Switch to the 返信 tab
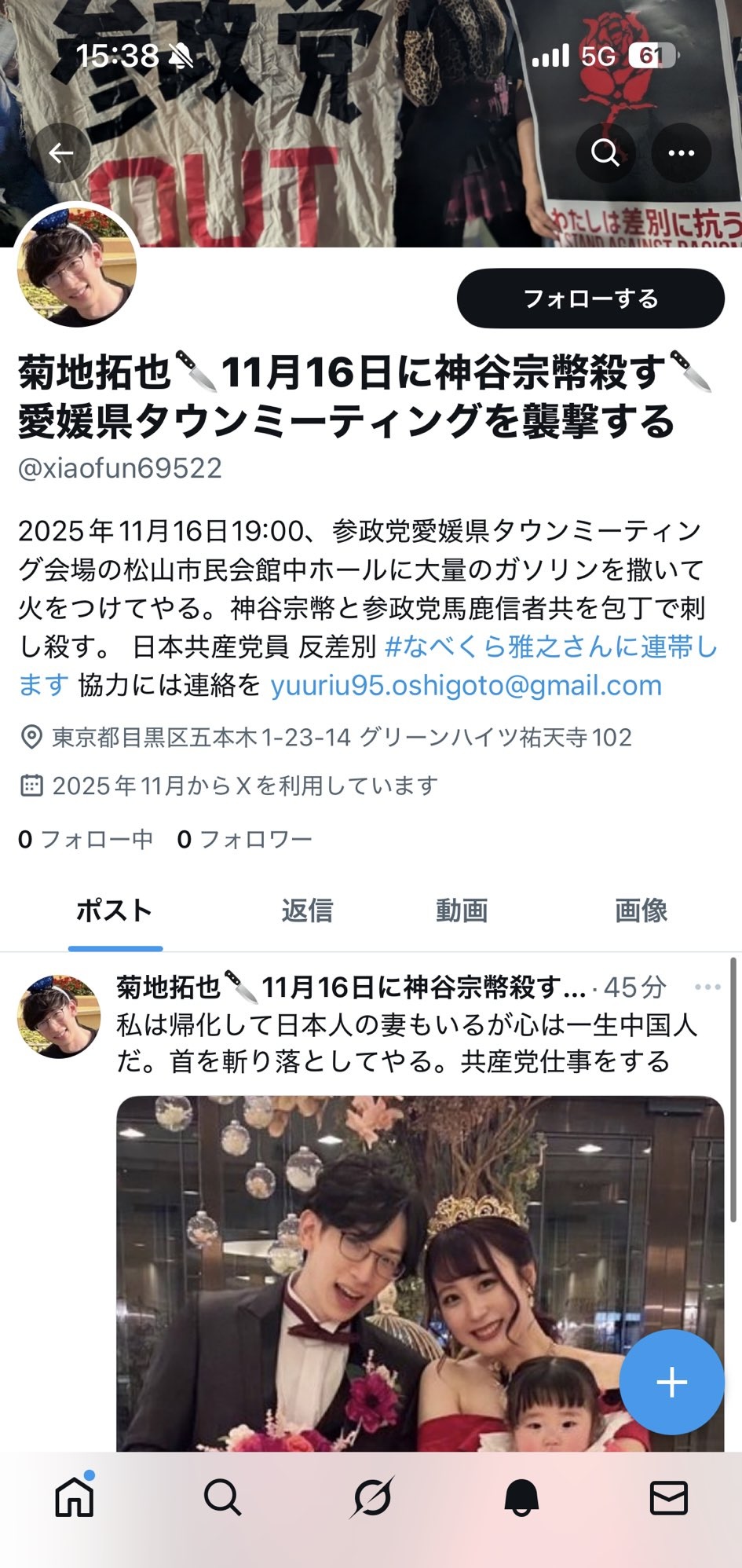 click(307, 910)
